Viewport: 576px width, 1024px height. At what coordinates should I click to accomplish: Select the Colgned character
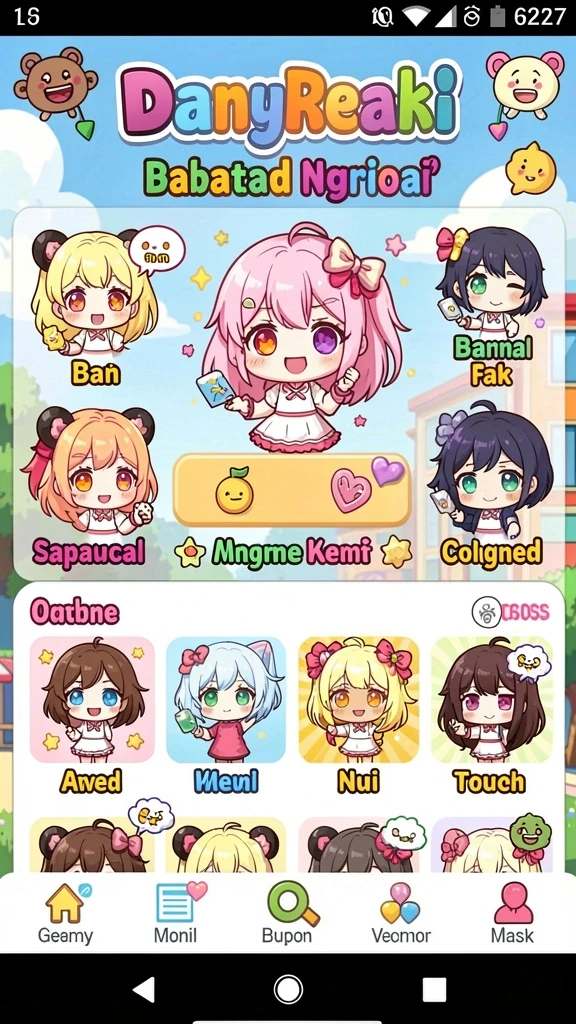click(x=491, y=485)
